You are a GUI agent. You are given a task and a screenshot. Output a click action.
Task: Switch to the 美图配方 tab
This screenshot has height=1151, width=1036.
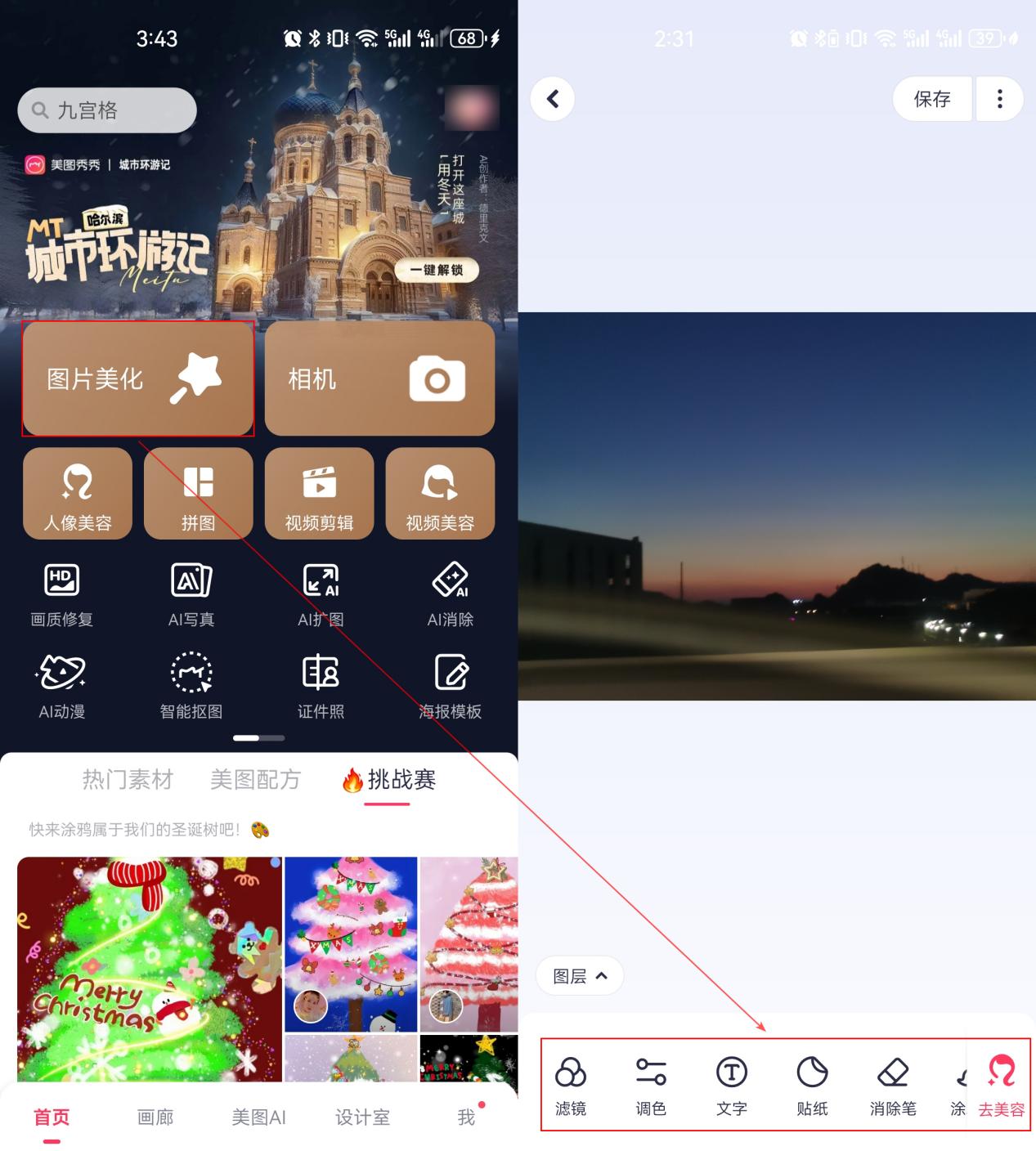[255, 779]
